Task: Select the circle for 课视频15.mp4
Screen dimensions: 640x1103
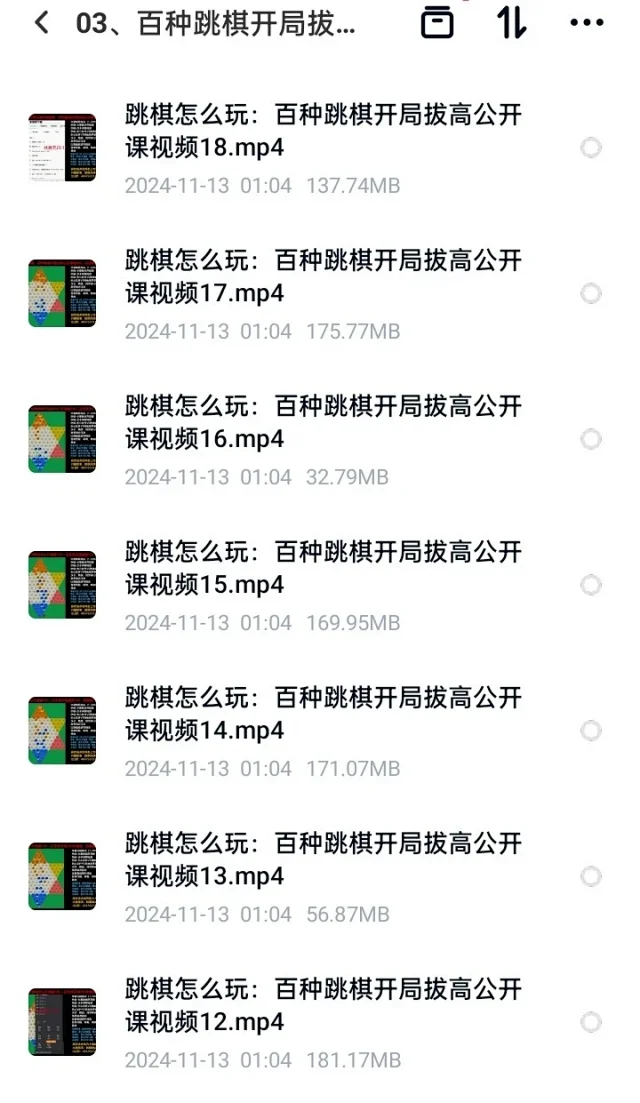Action: point(591,585)
